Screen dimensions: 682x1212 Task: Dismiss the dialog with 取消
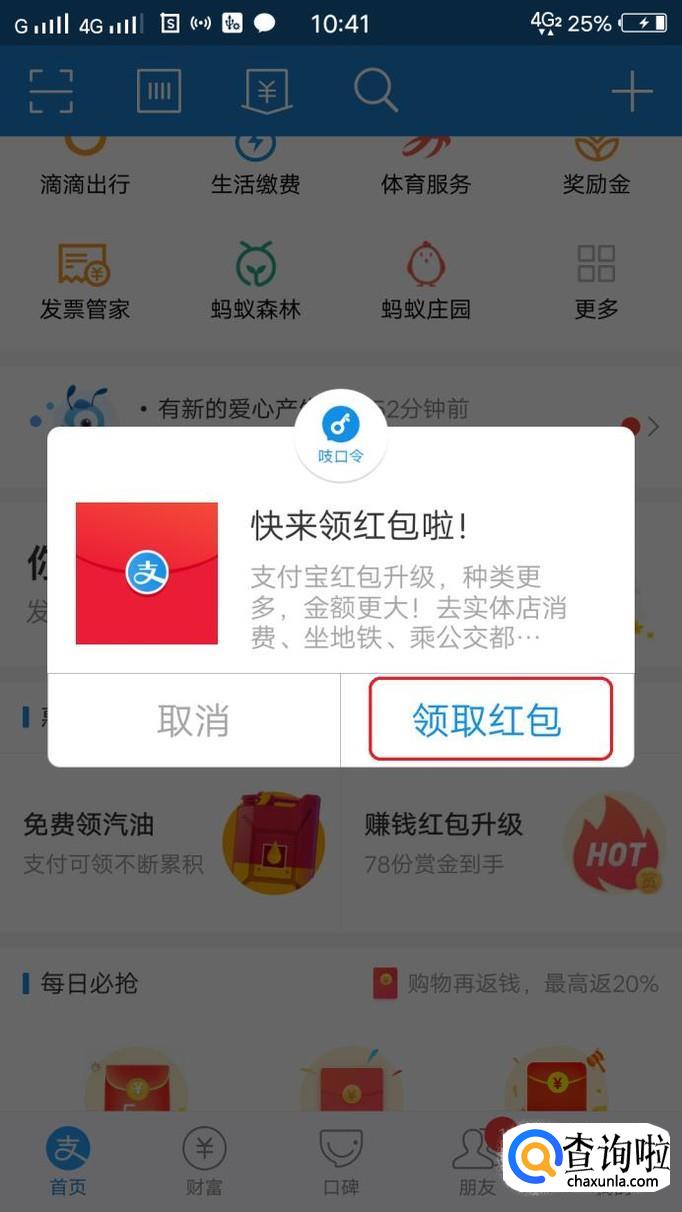click(193, 720)
